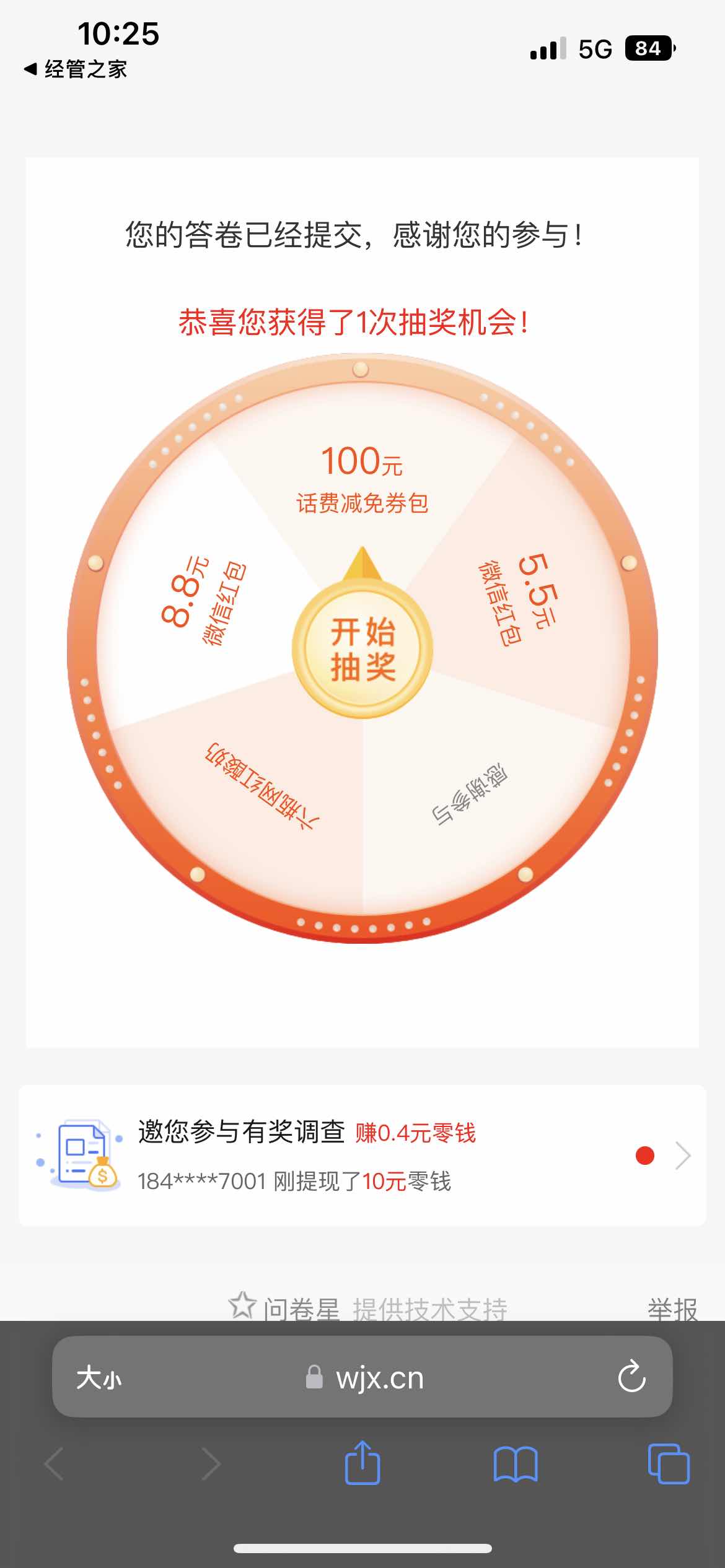This screenshot has width=725, height=1568.
Task: Tap 举报 to report this page
Action: 672,1309
